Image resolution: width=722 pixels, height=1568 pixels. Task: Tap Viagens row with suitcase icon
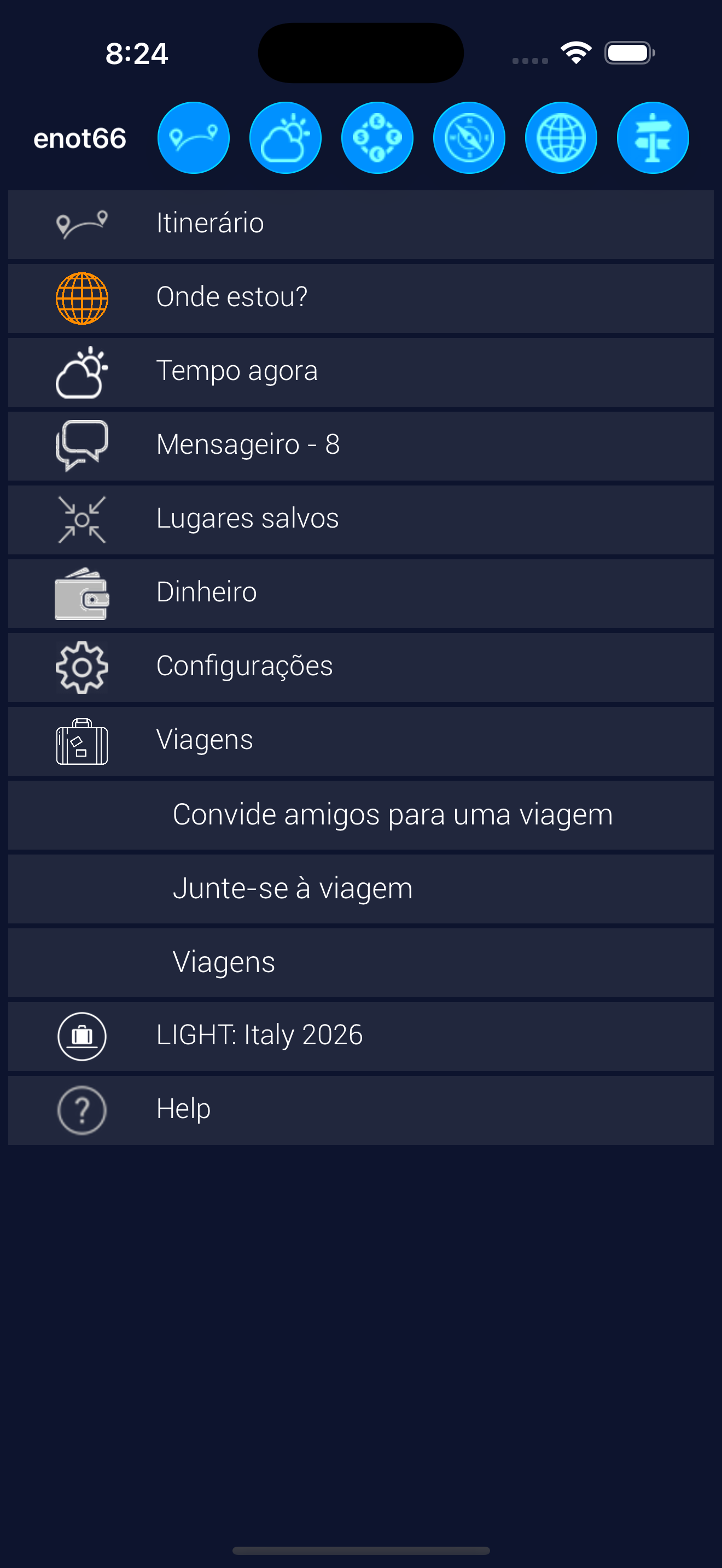[x=360, y=741]
